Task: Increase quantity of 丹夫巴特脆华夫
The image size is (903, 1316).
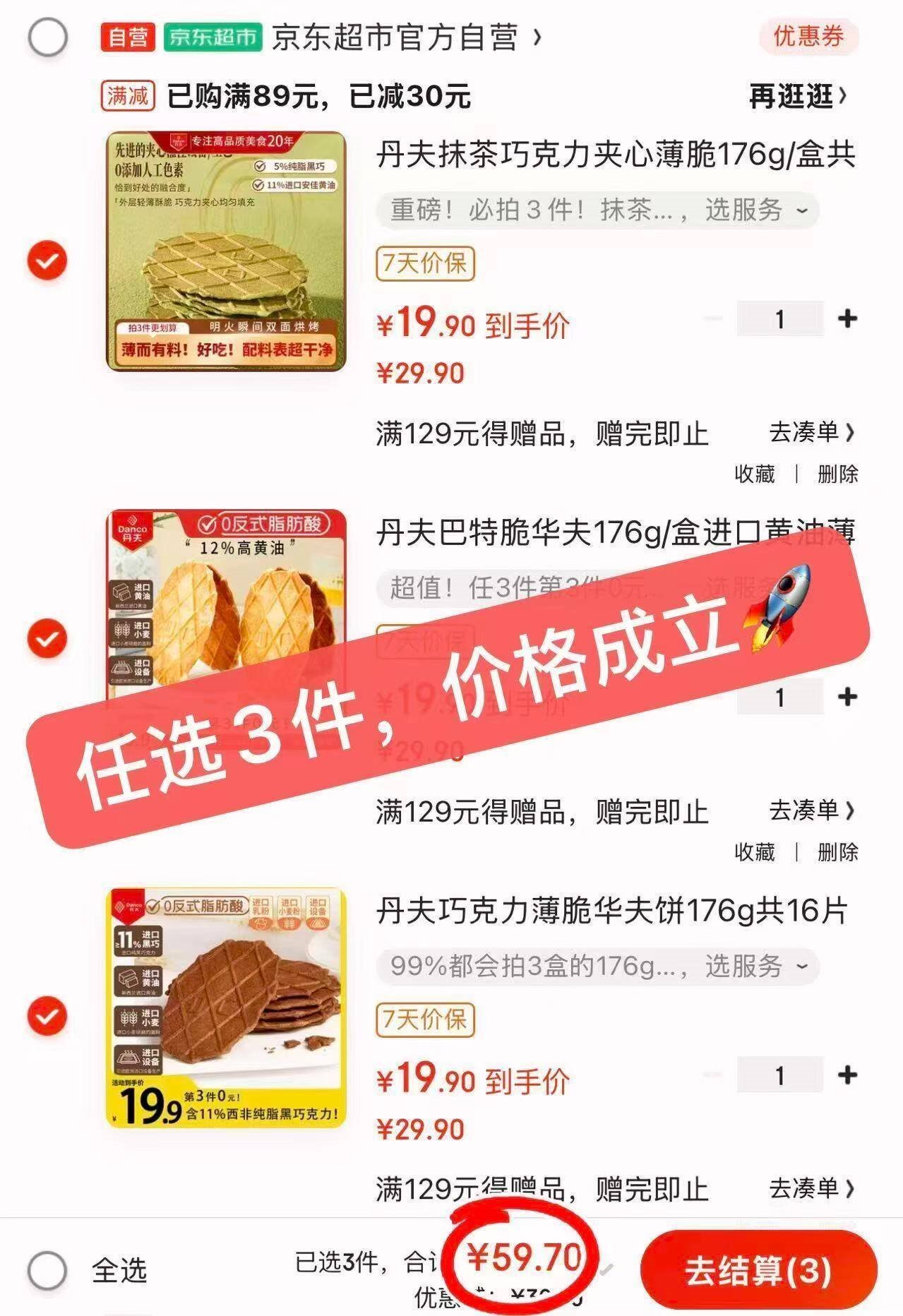Action: click(x=847, y=698)
